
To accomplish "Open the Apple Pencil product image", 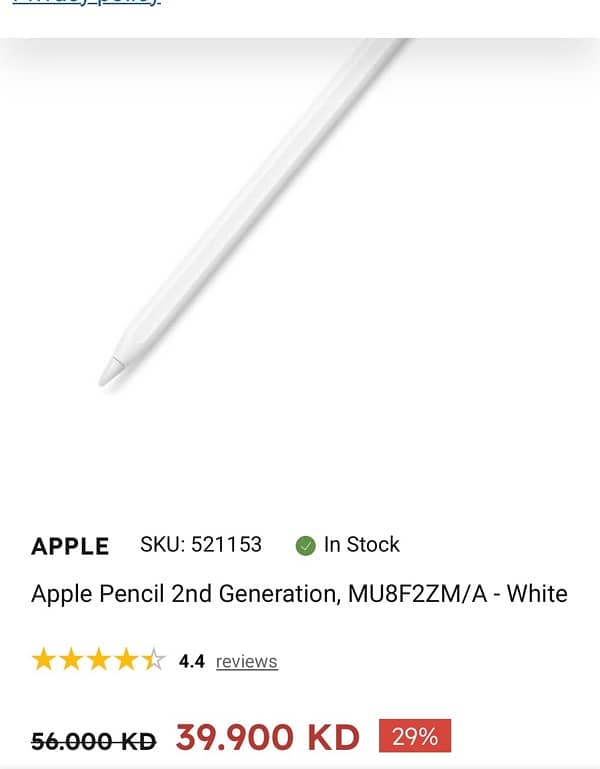I will (x=255, y=211).
